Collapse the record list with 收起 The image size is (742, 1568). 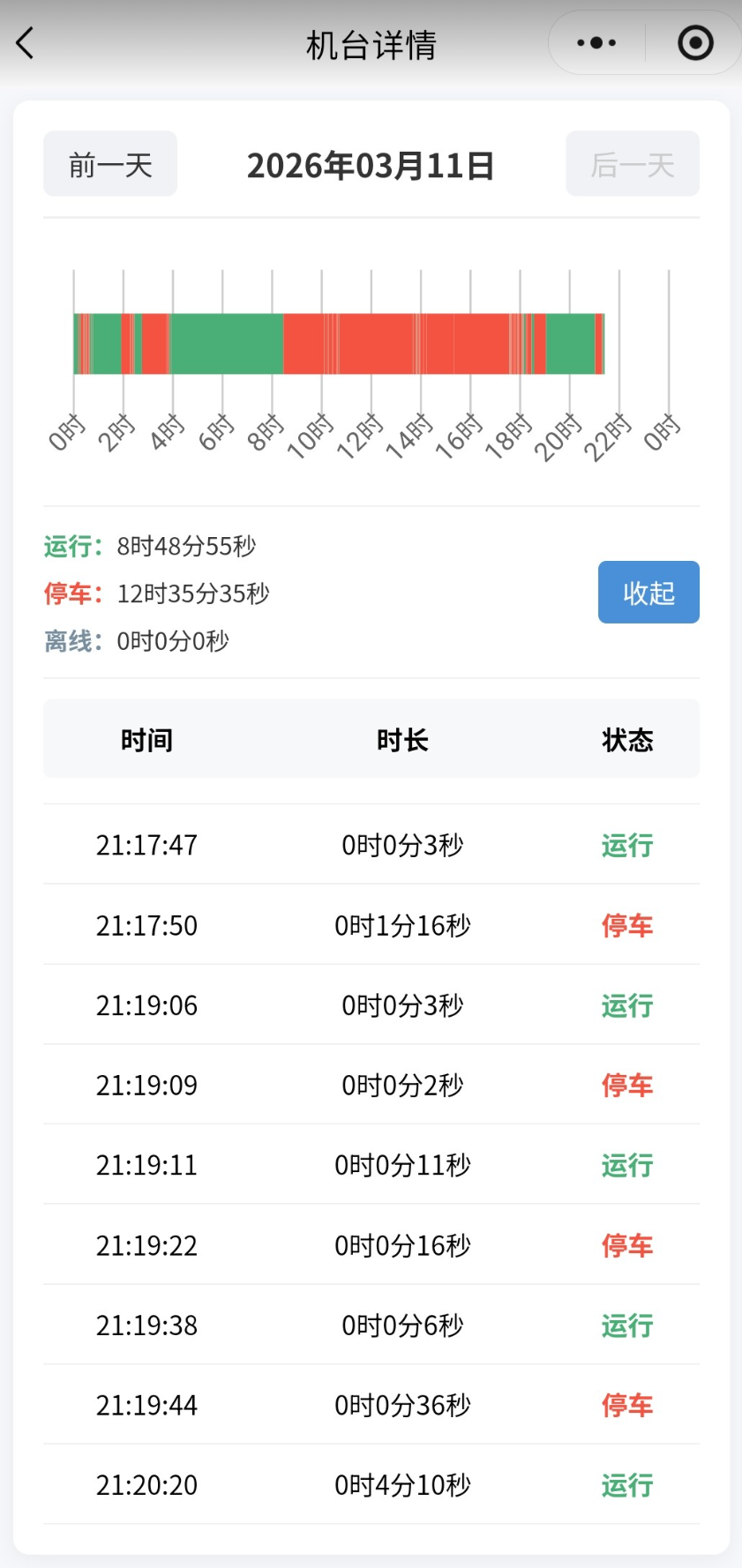[x=648, y=592]
